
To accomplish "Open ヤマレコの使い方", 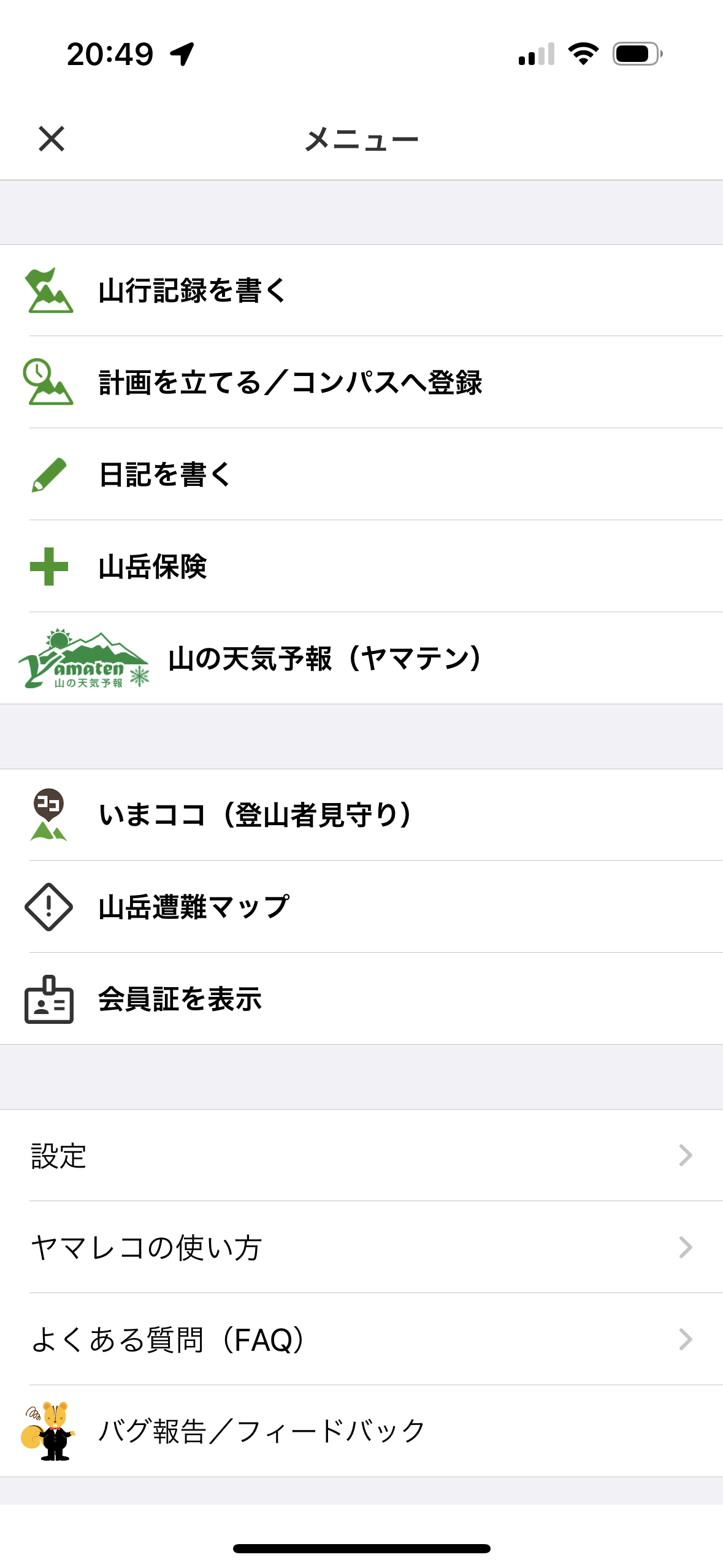I will click(362, 1247).
